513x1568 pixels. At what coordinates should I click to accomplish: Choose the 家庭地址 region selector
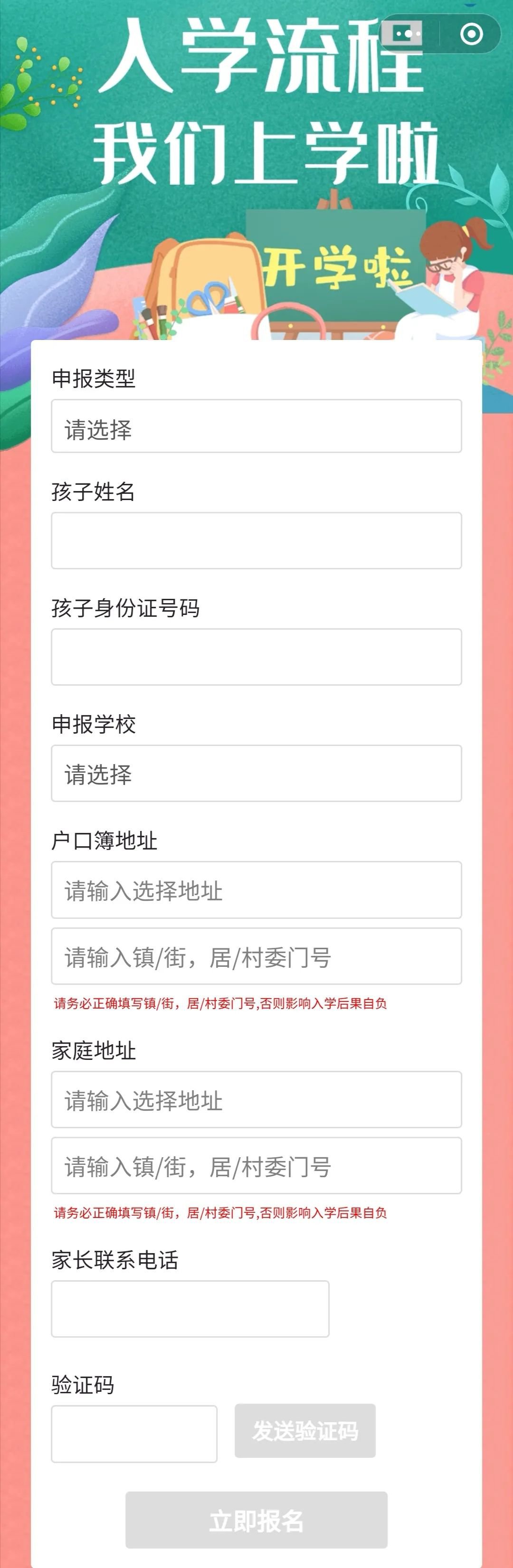[256, 1100]
